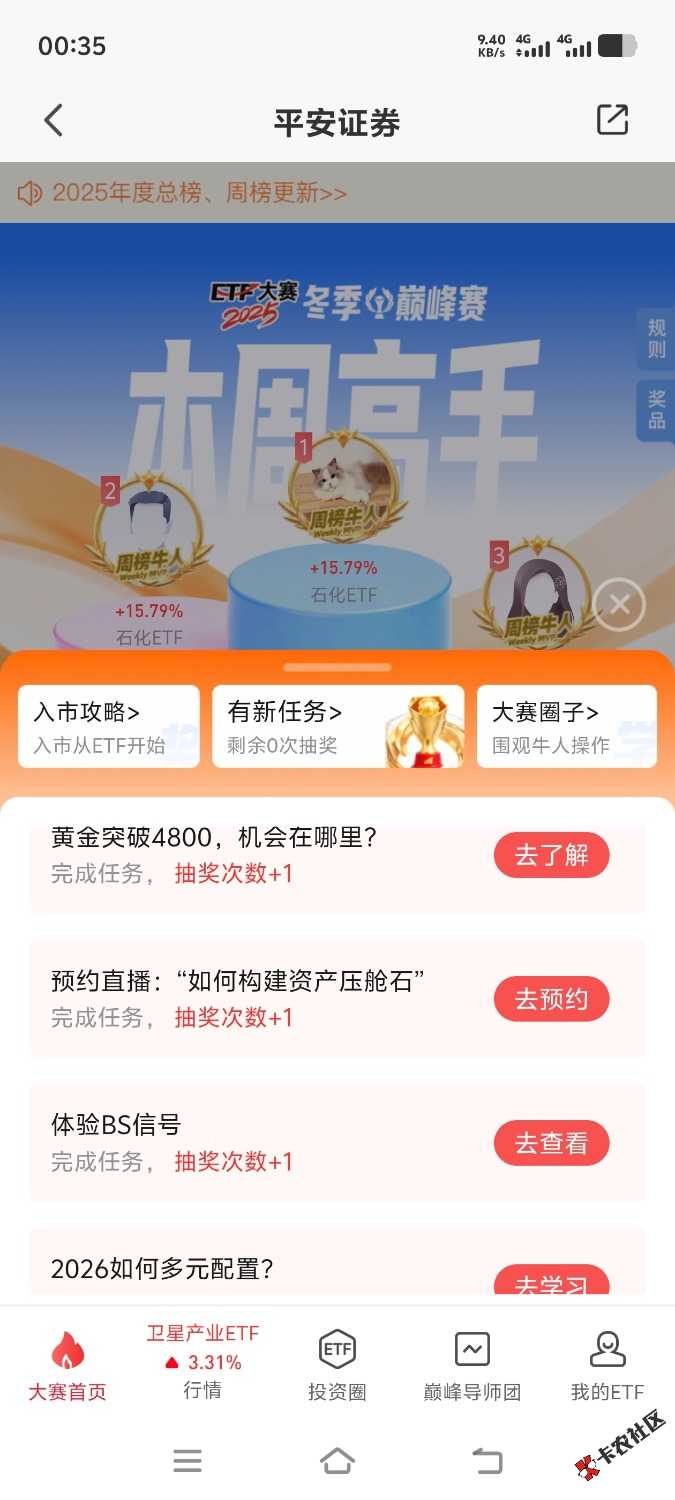This screenshot has height=1500, width=675.
Task: Switch to the 投资圈 tab
Action: pos(337,1366)
